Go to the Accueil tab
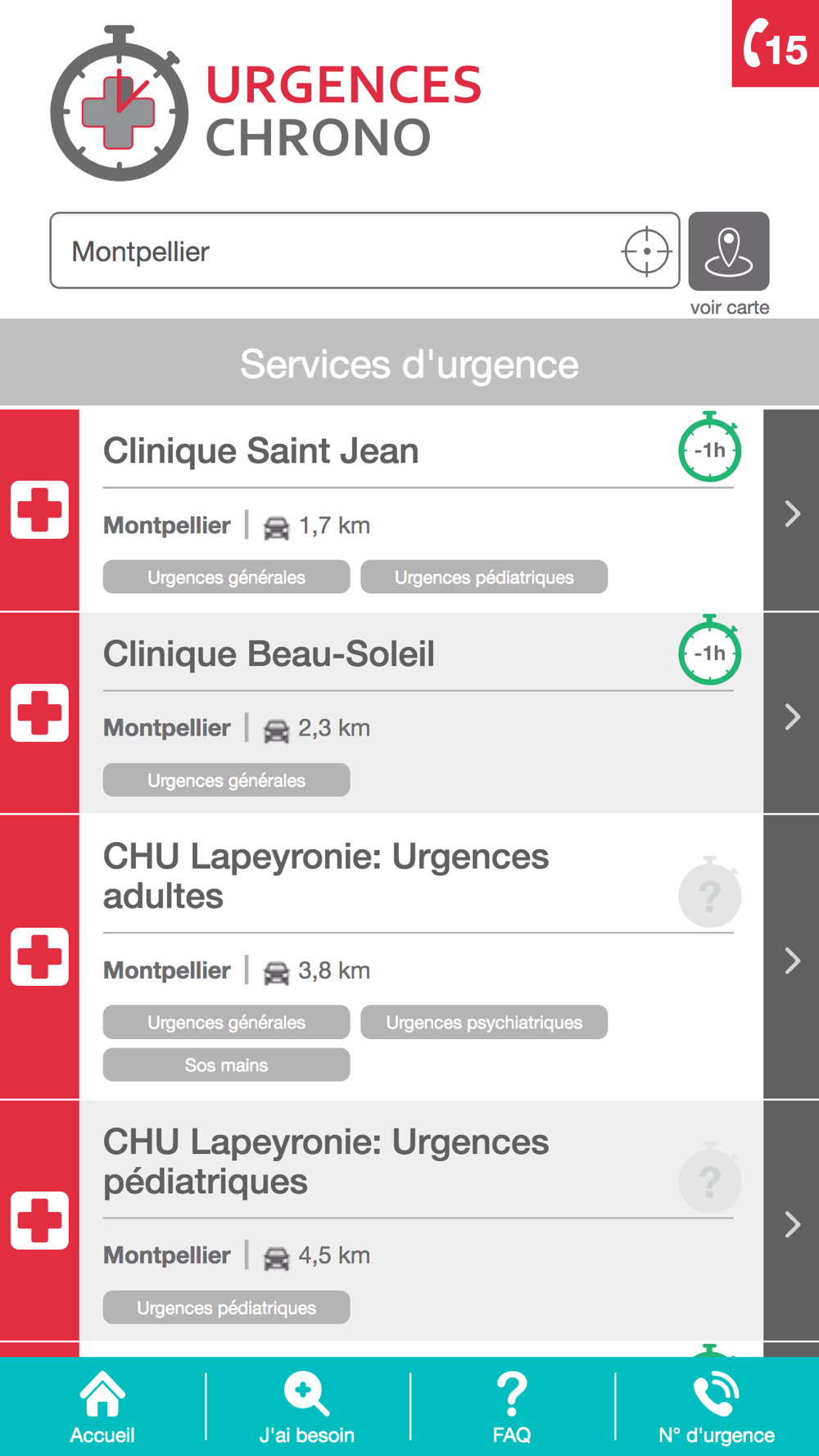The height and width of the screenshot is (1456, 819). point(102,1407)
